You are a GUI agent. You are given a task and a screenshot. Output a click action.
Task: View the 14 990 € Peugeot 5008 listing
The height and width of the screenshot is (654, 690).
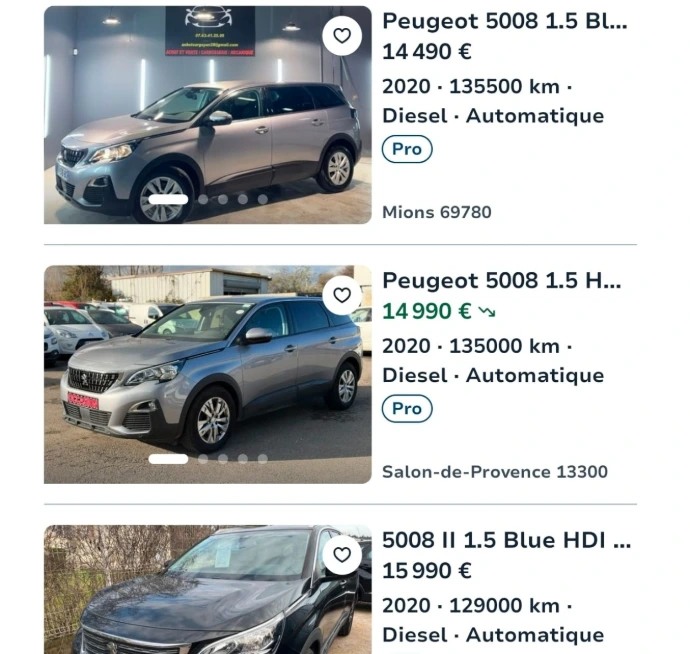click(x=501, y=282)
